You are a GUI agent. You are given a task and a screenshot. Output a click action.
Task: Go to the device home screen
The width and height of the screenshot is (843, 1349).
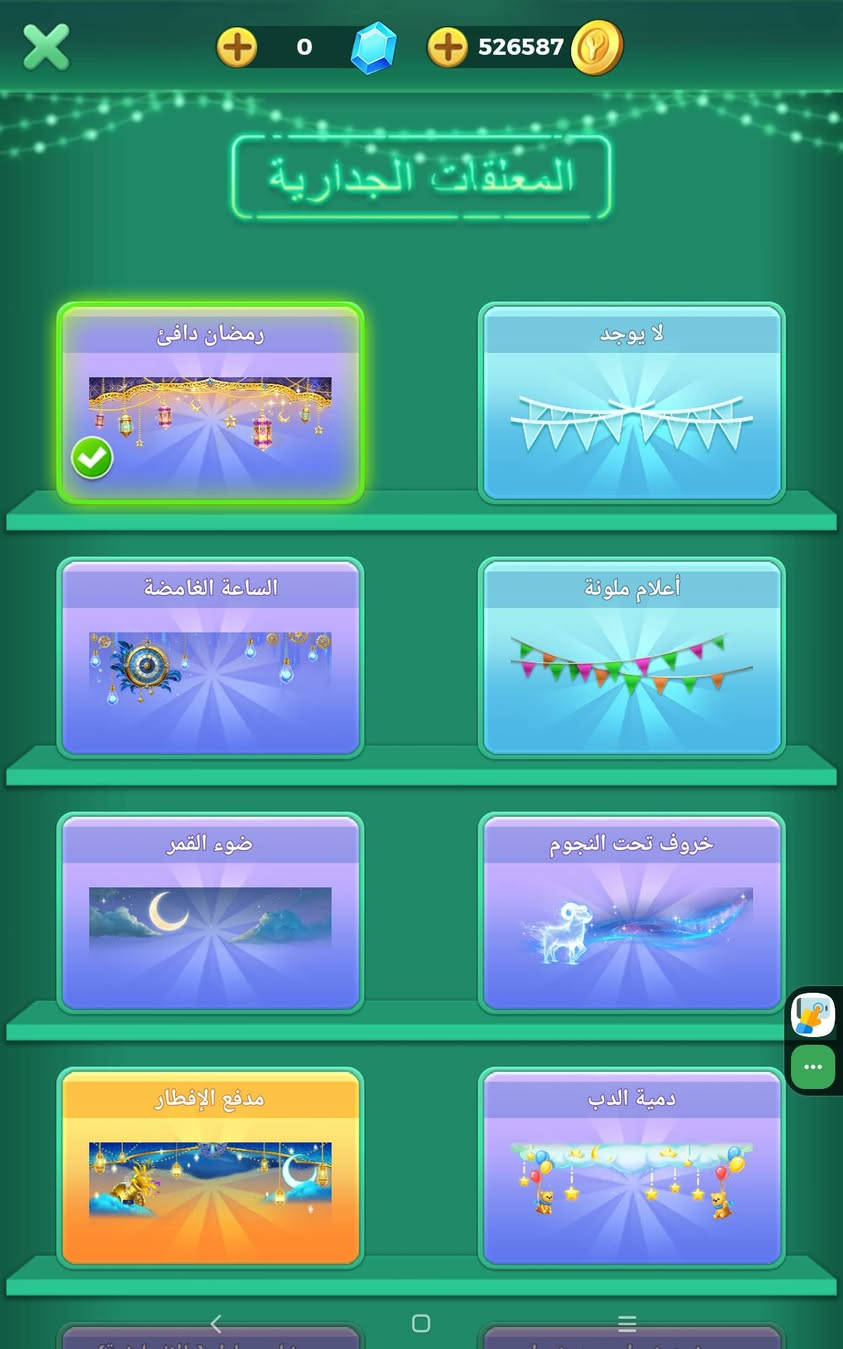[x=421, y=1324]
